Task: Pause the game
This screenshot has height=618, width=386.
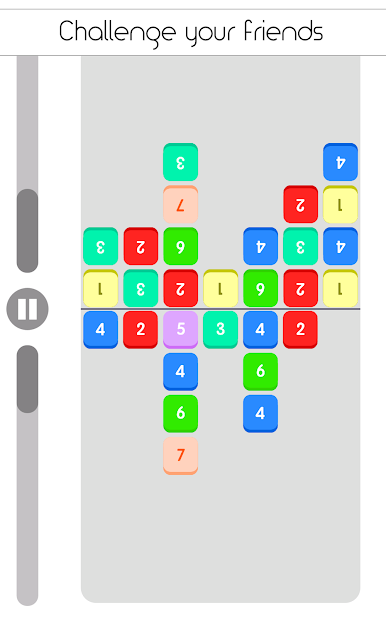Action: coord(28,309)
